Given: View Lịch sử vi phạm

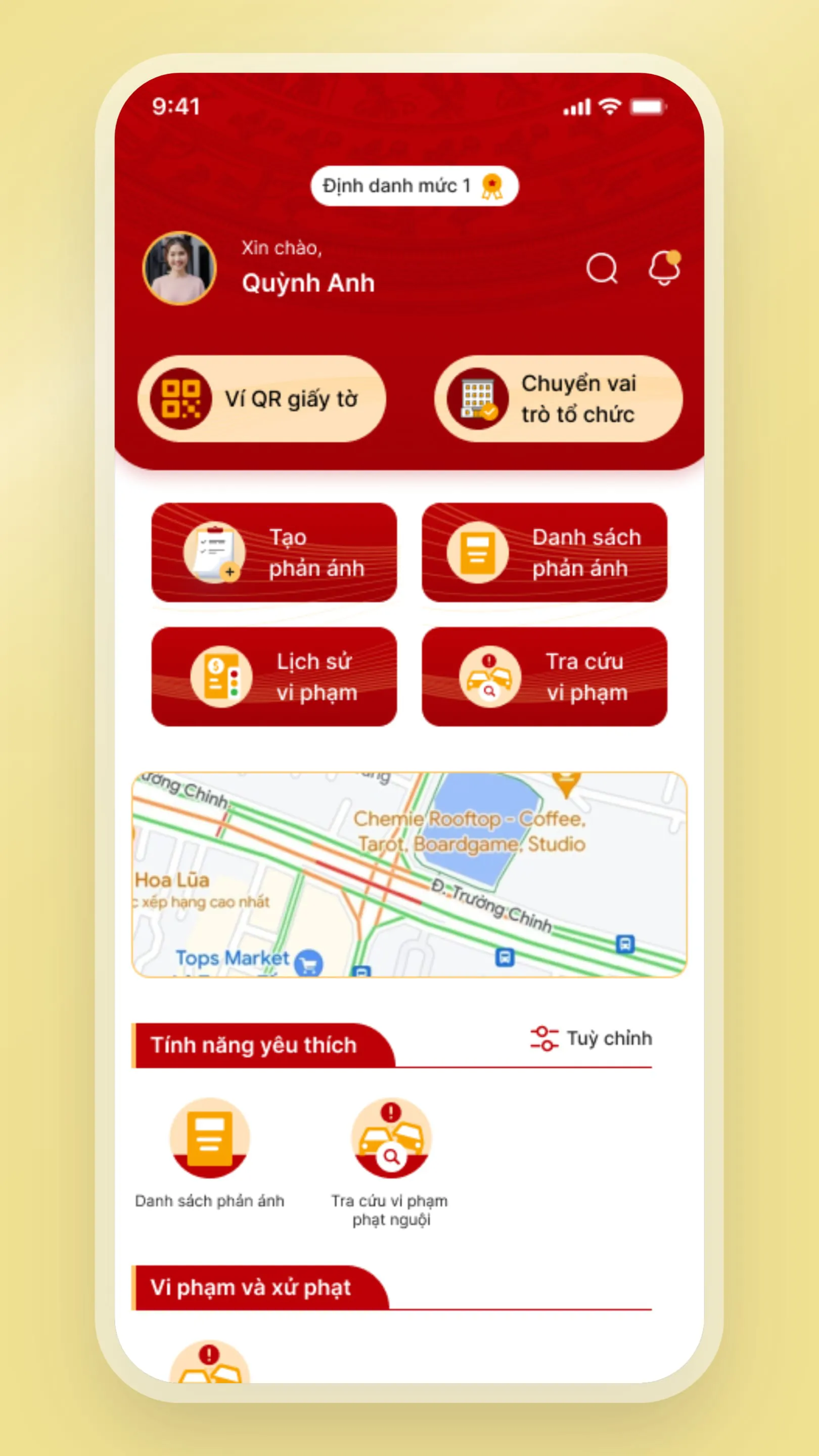Looking at the screenshot, I should coord(274,676).
